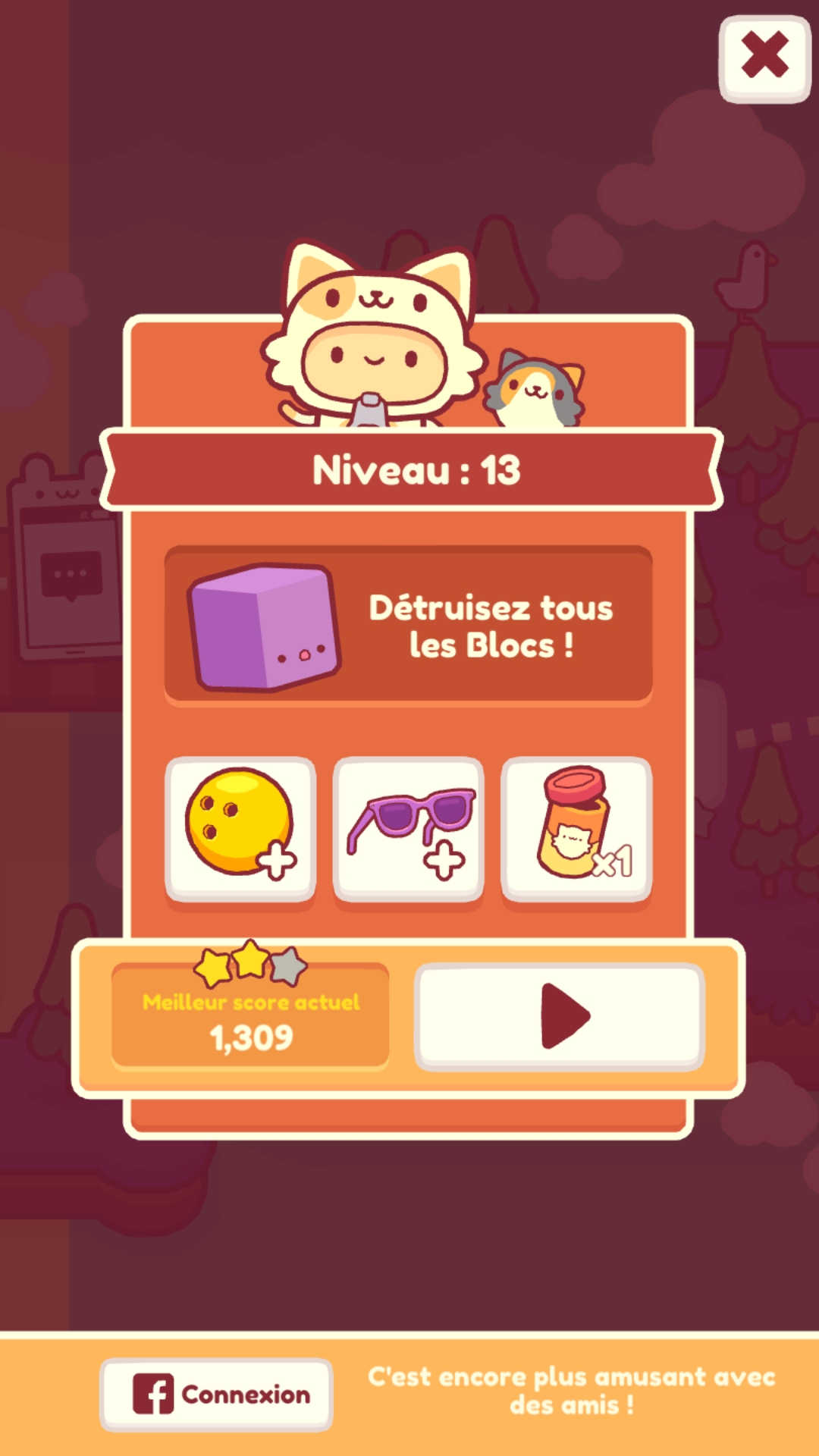Image resolution: width=819 pixels, height=1456 pixels.
Task: Select the cat jar booster x1
Action: [576, 828]
